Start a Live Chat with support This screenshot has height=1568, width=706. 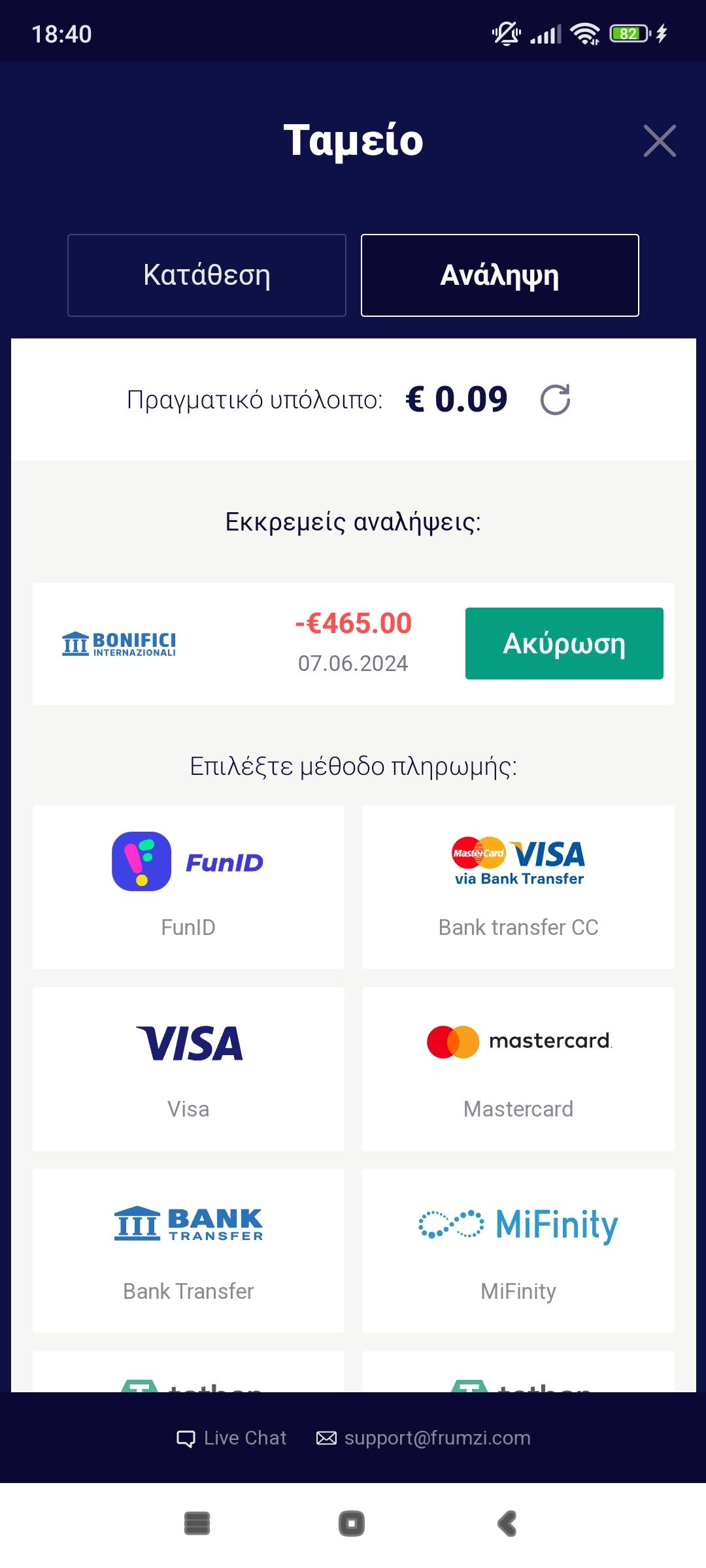(232, 1438)
